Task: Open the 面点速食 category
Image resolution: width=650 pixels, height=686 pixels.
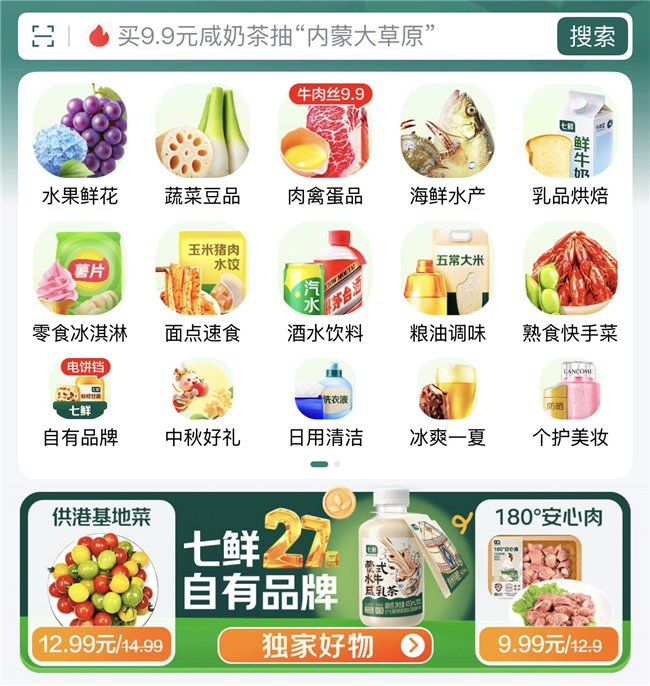Action: [203, 283]
